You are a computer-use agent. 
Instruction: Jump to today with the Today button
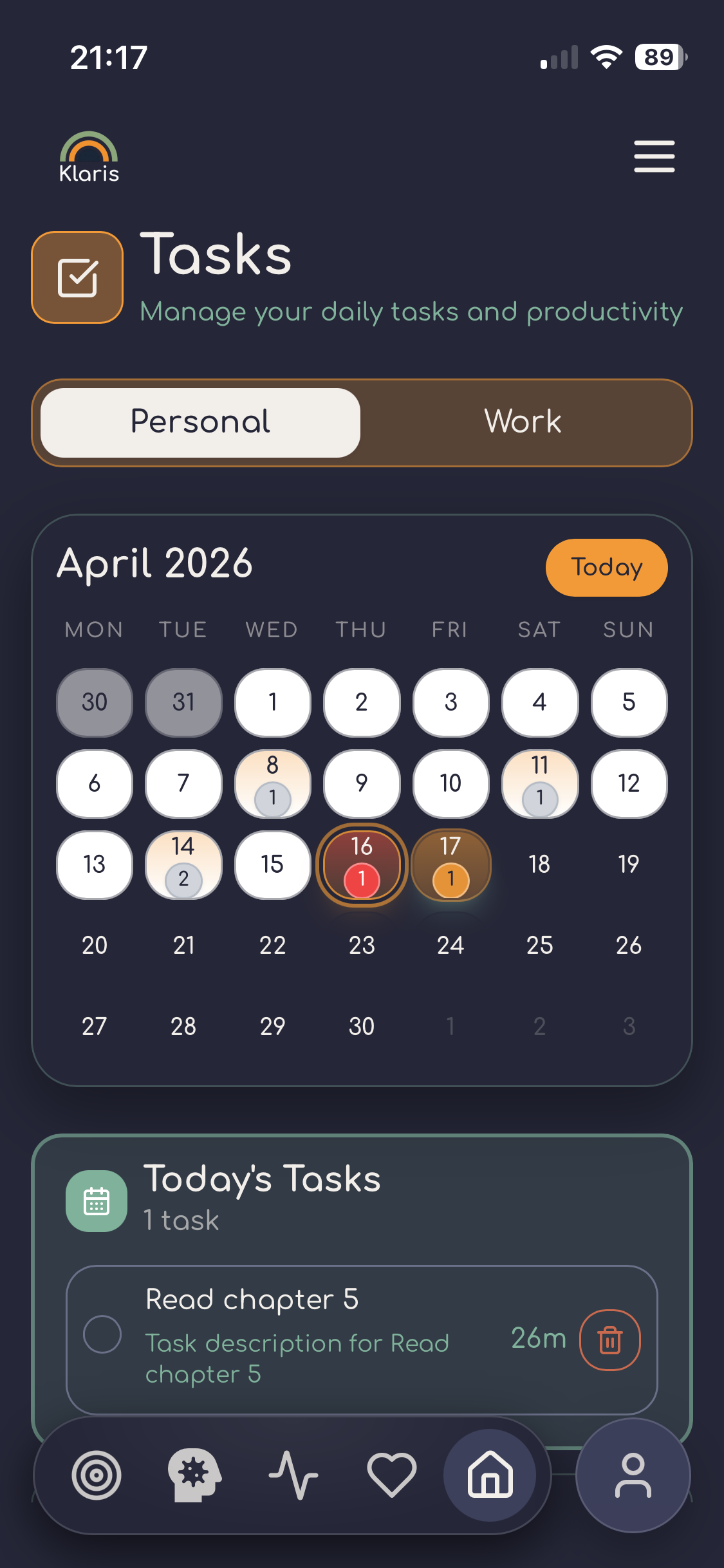[606, 567]
